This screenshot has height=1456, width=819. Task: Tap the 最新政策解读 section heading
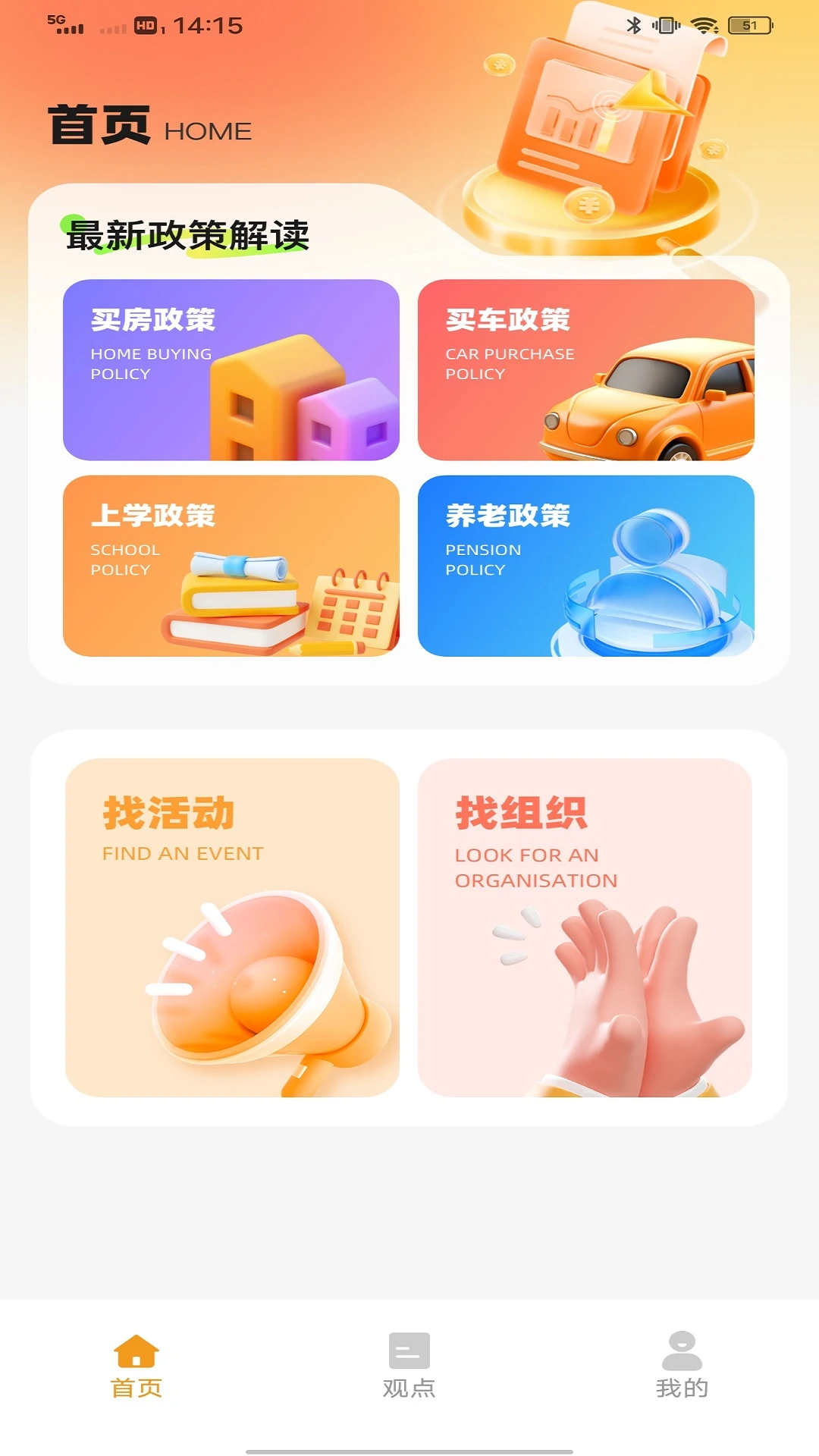coord(188,235)
